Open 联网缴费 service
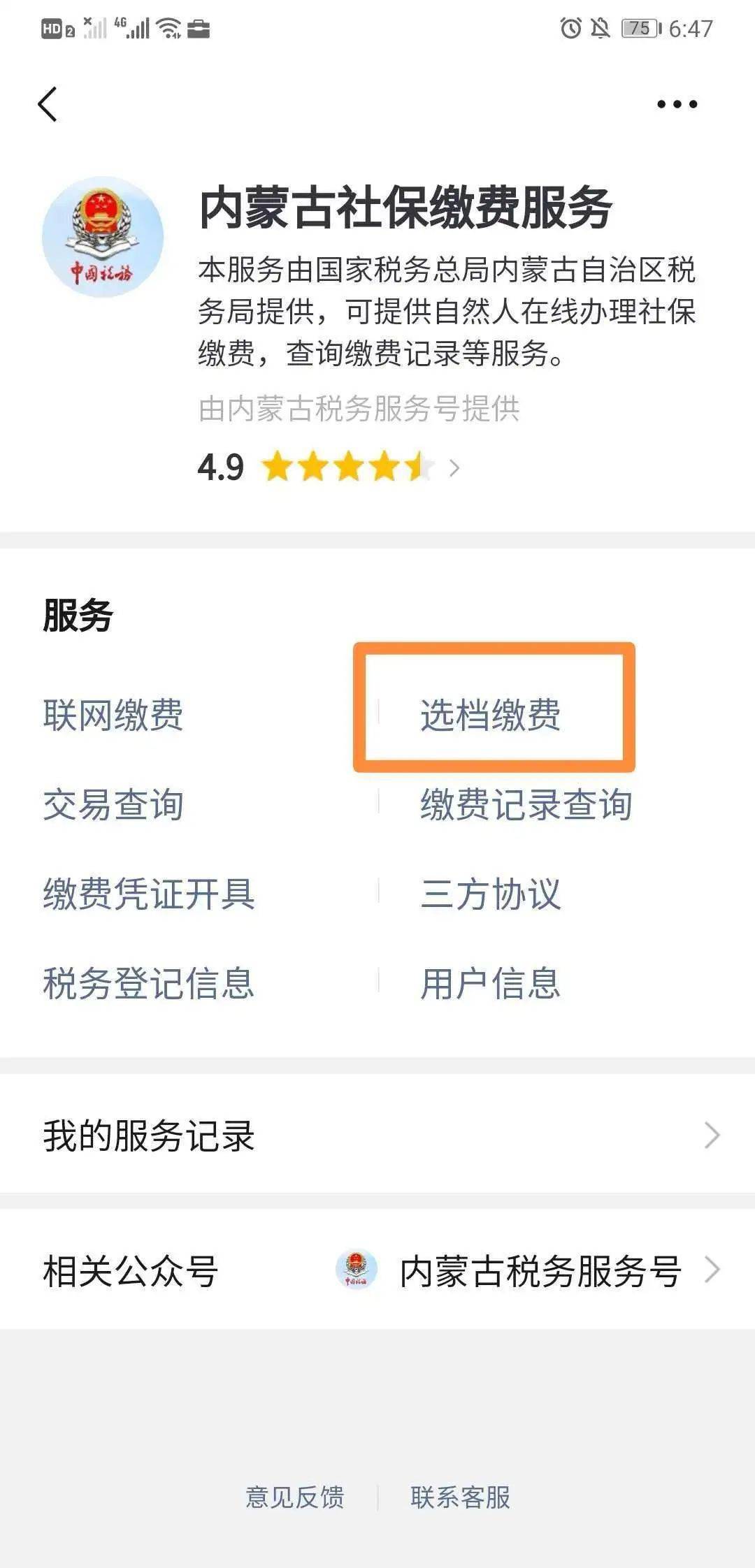755x1568 pixels. click(113, 715)
